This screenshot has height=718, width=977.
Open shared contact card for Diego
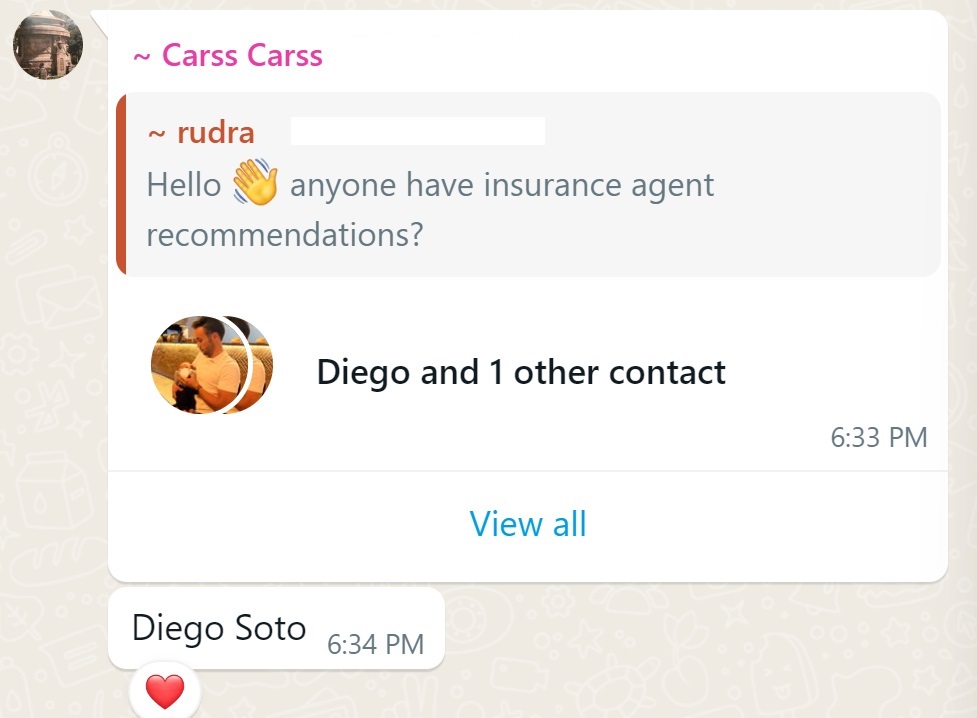pos(520,372)
